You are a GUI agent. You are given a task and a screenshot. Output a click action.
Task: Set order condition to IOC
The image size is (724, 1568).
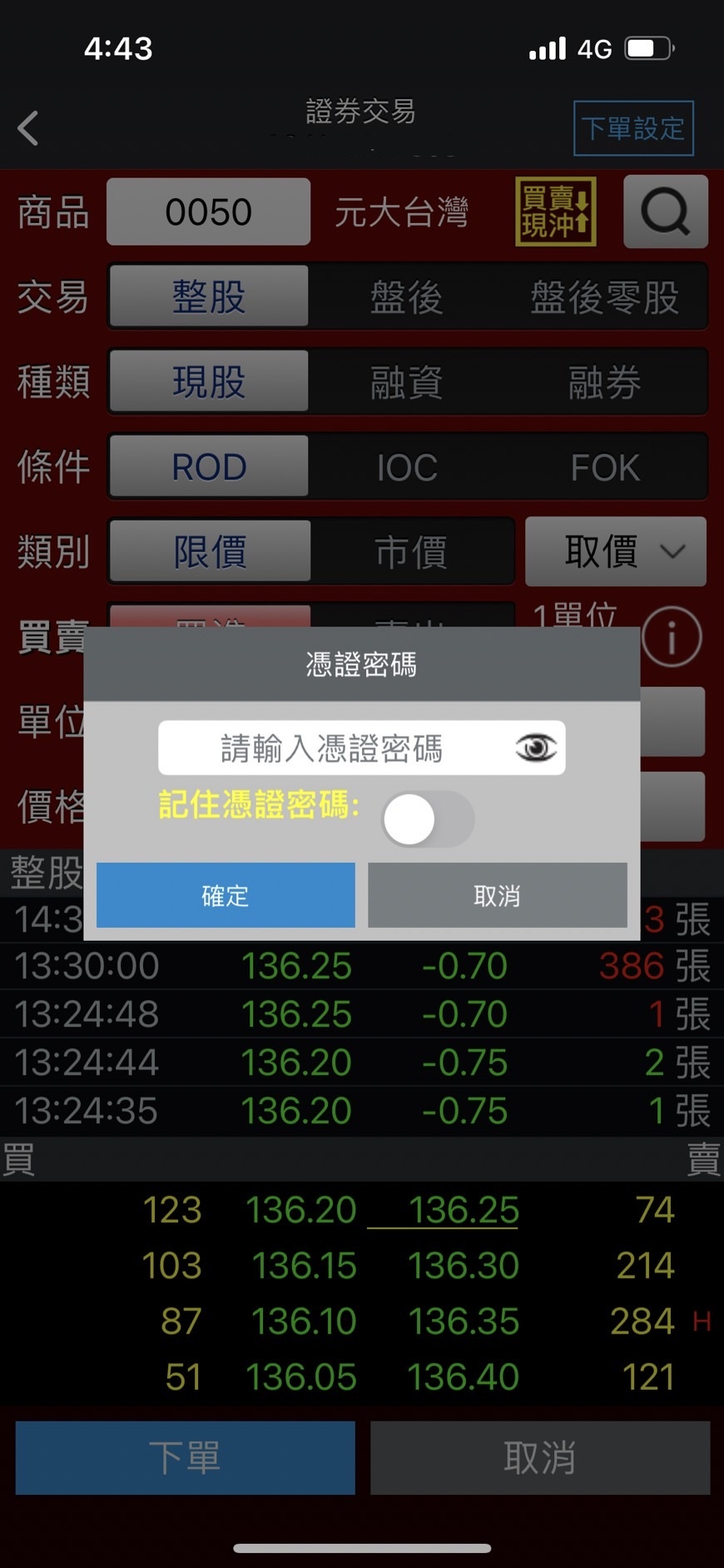(x=406, y=467)
